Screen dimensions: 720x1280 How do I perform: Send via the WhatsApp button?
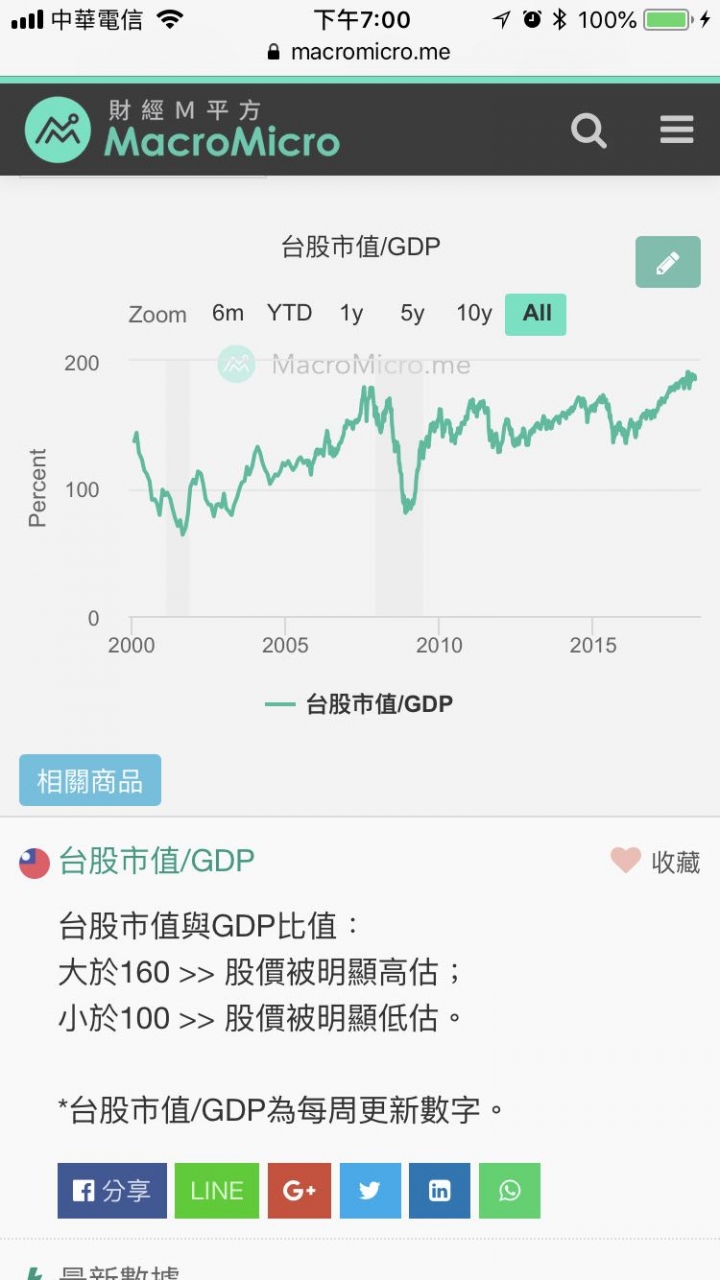pos(509,1190)
